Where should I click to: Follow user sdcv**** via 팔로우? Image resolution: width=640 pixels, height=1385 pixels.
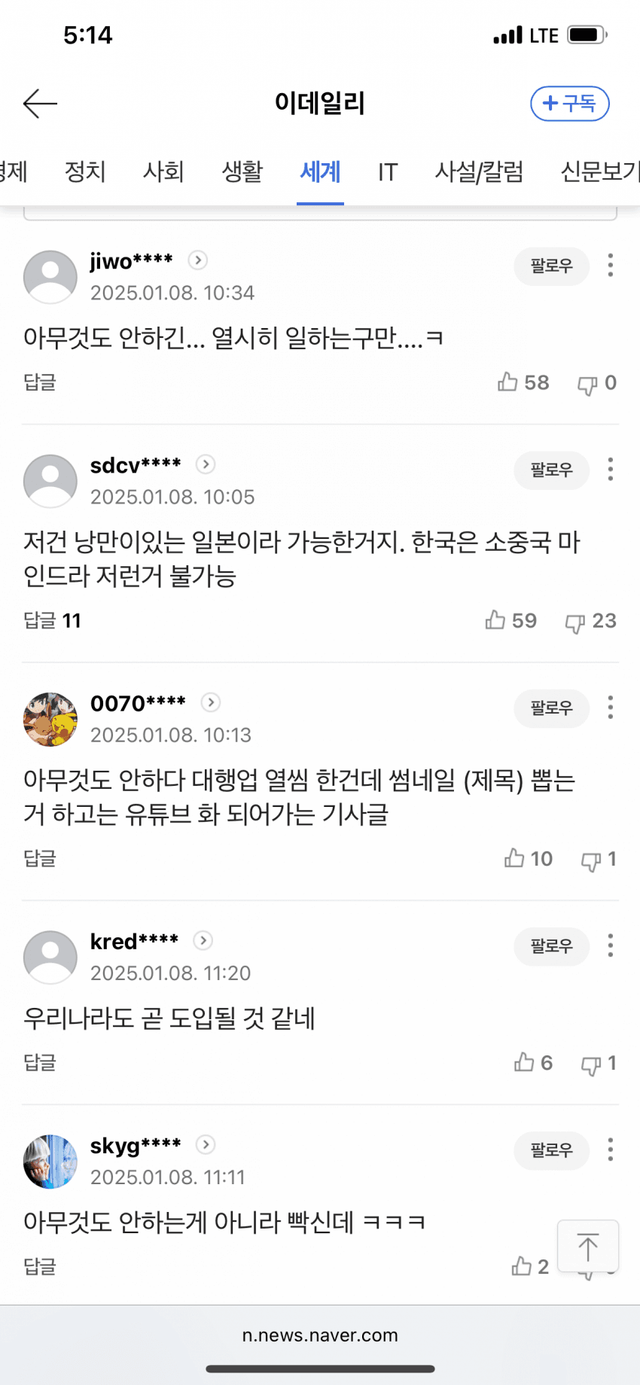(551, 469)
